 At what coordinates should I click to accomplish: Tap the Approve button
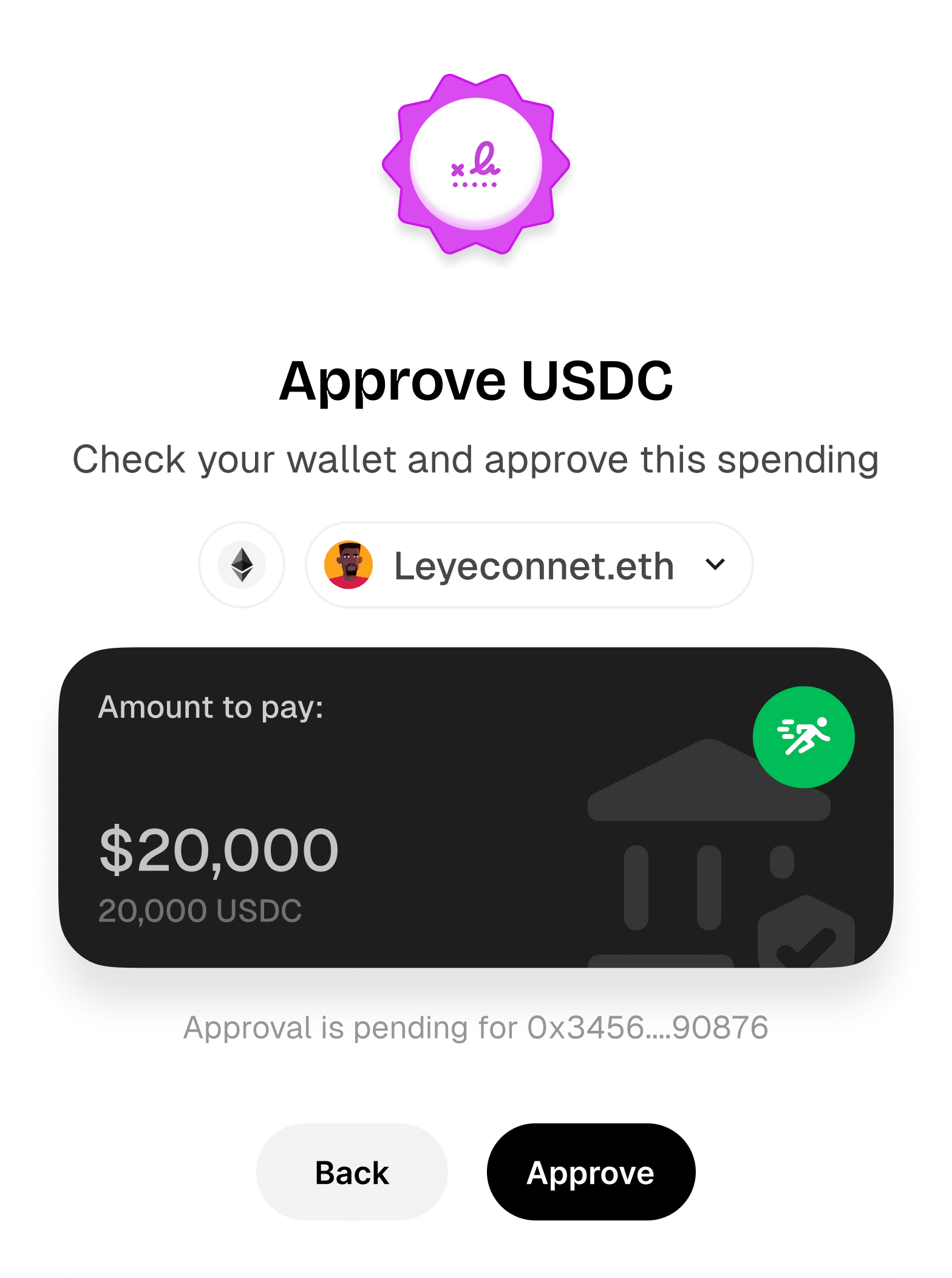[x=591, y=1172]
